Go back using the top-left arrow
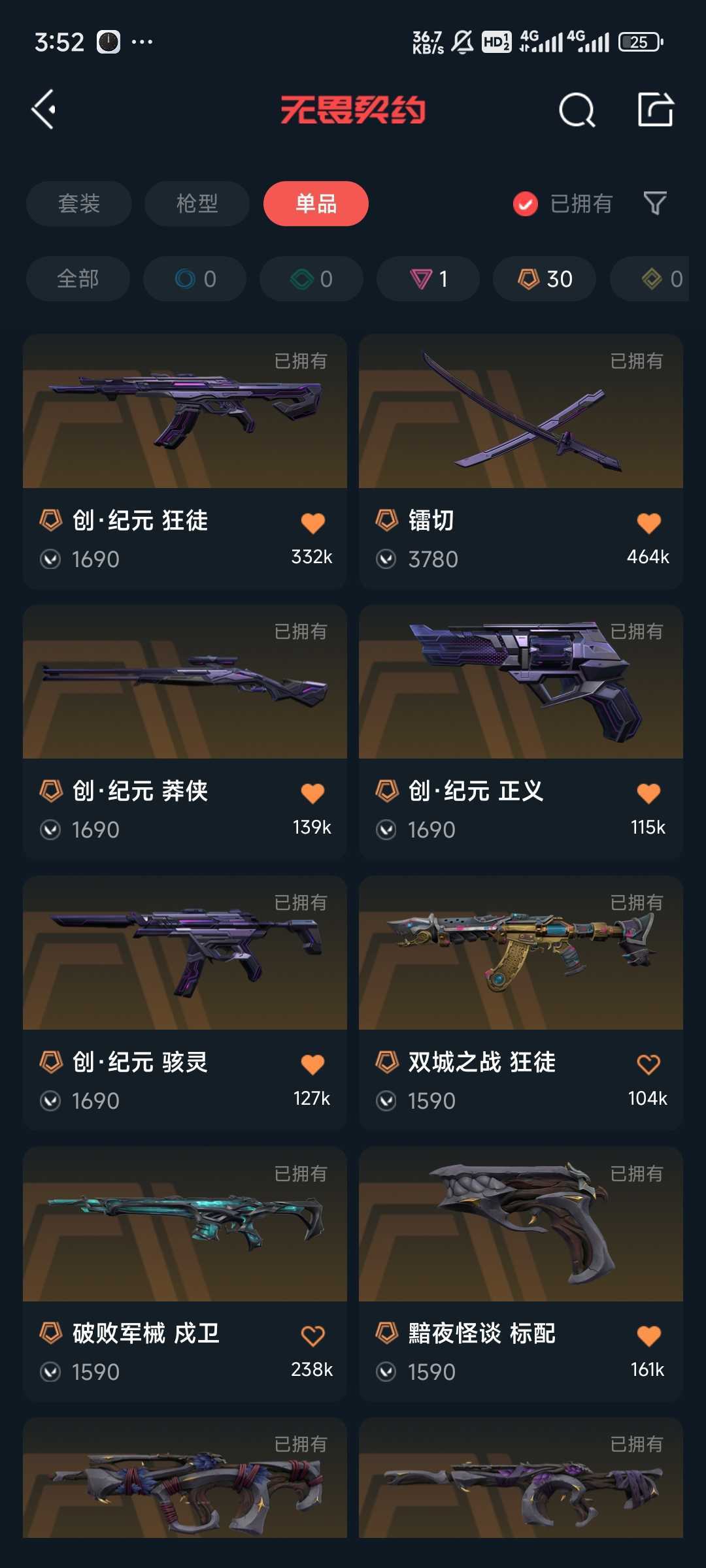Viewport: 706px width, 1568px height. click(x=44, y=109)
